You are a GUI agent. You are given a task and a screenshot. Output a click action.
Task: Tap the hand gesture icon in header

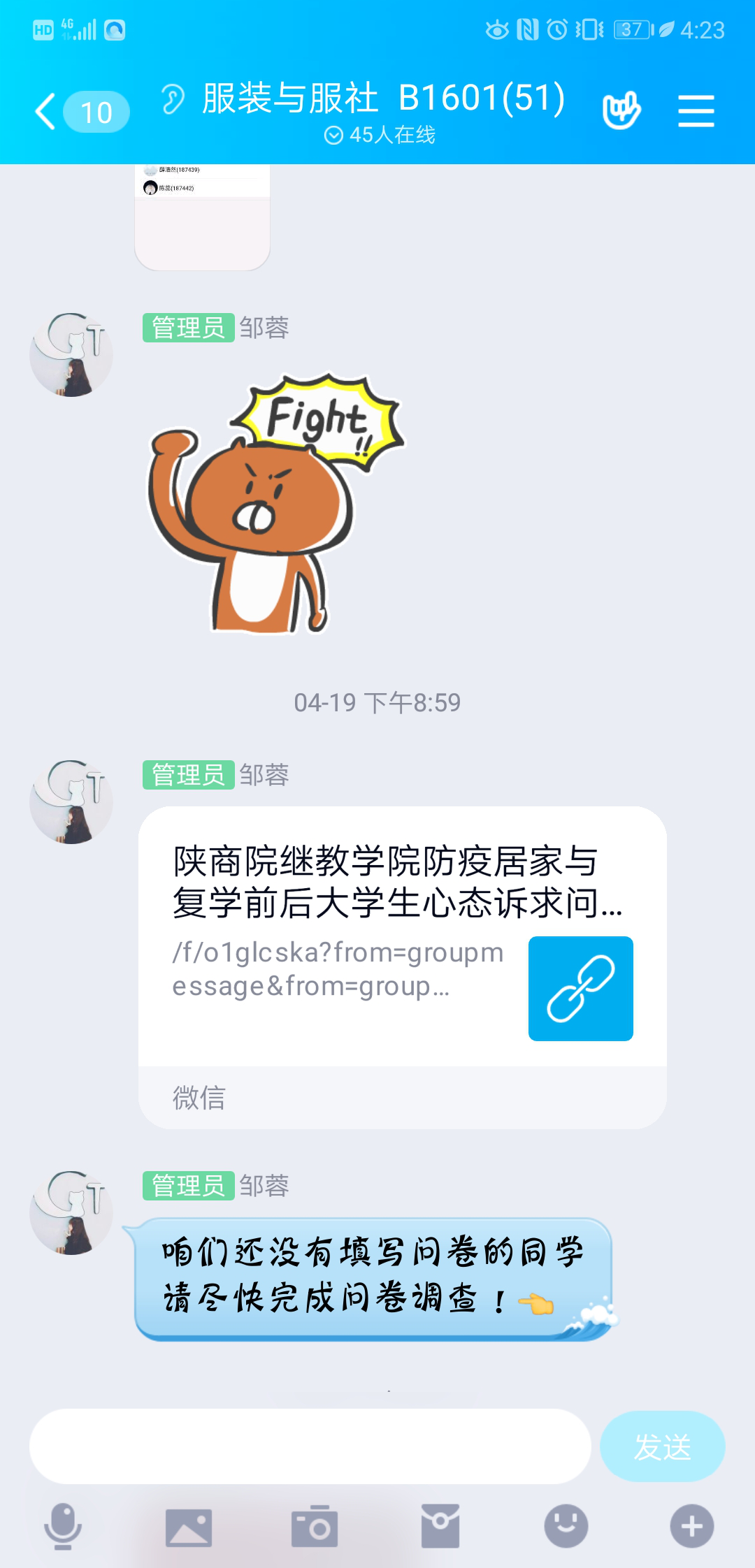(x=621, y=110)
